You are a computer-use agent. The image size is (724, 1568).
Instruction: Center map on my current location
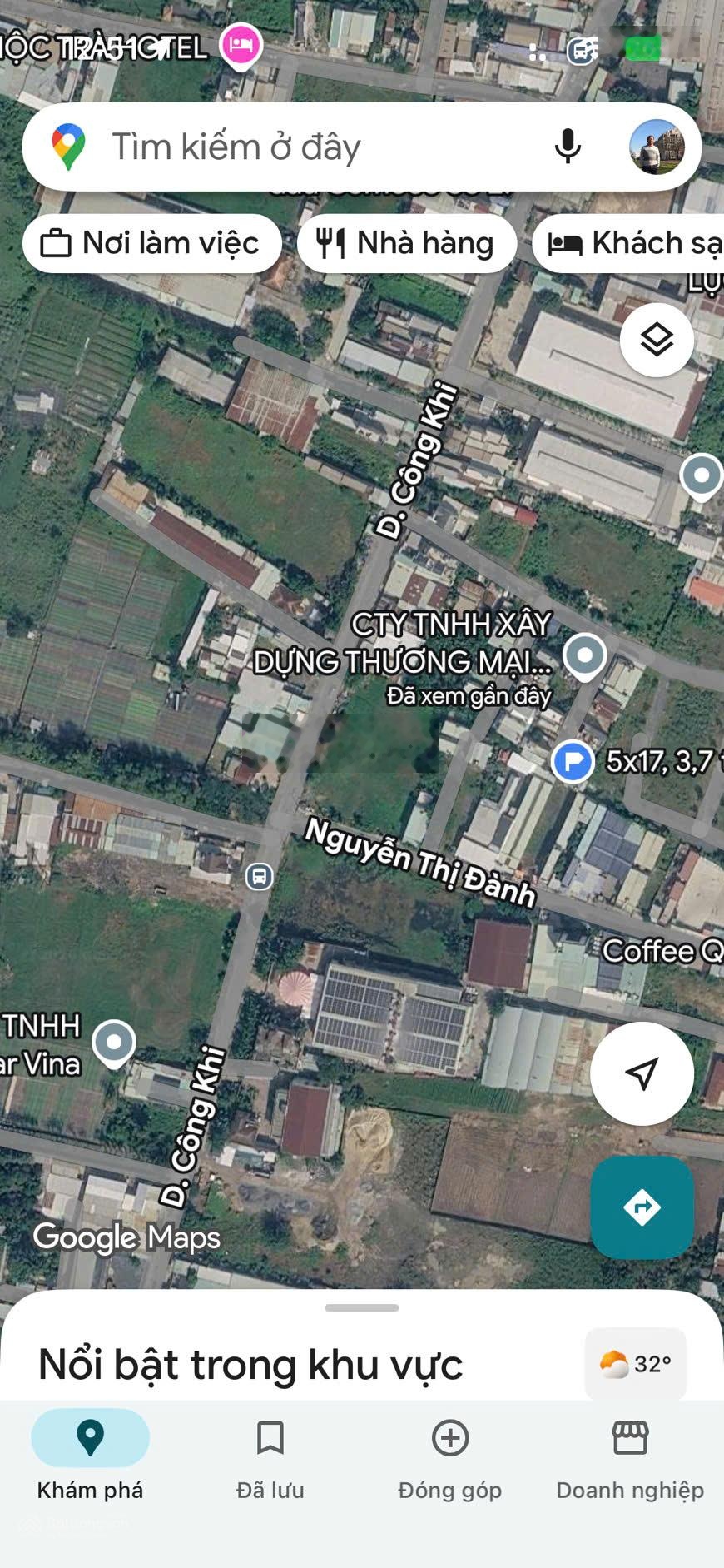tap(642, 1073)
